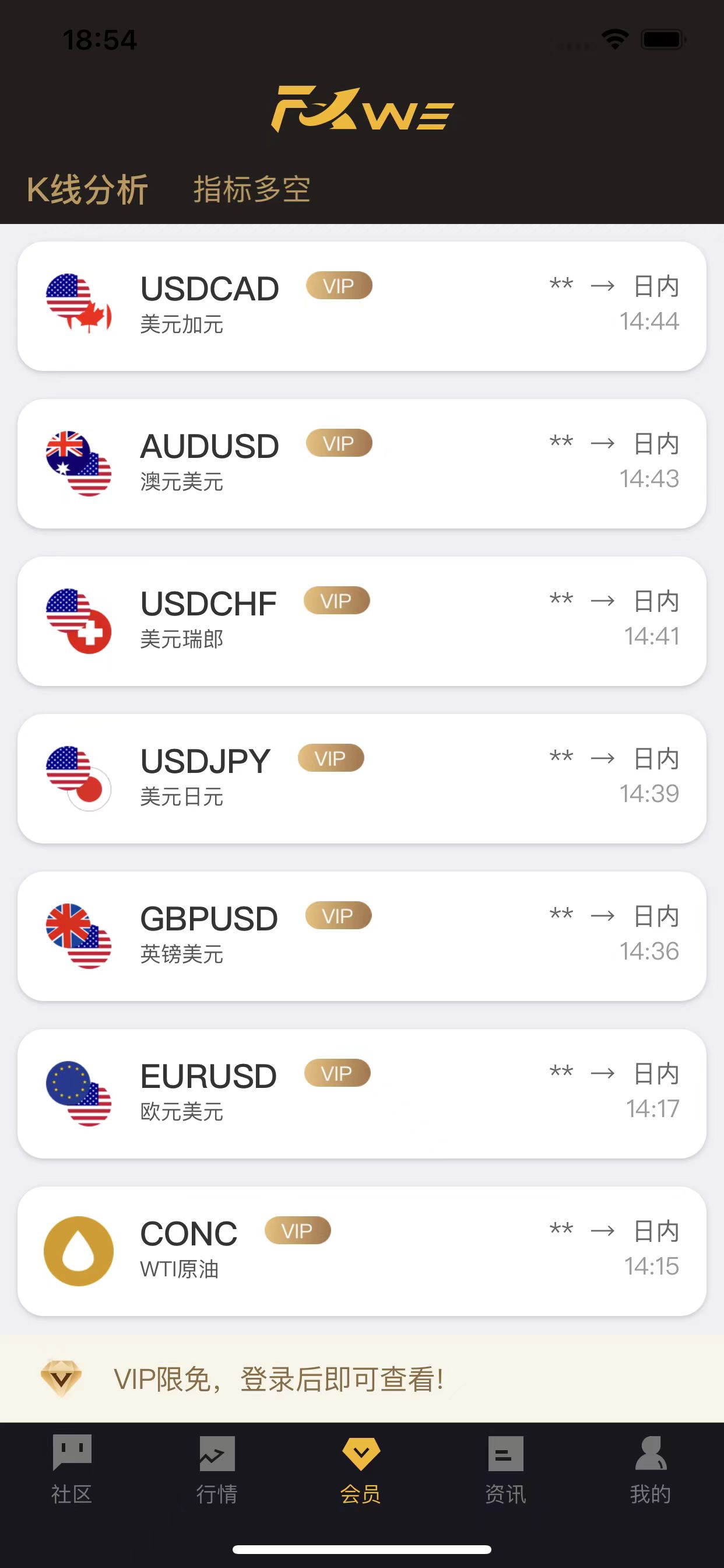
Task: Open the 资讯 news tab
Action: (x=505, y=1469)
